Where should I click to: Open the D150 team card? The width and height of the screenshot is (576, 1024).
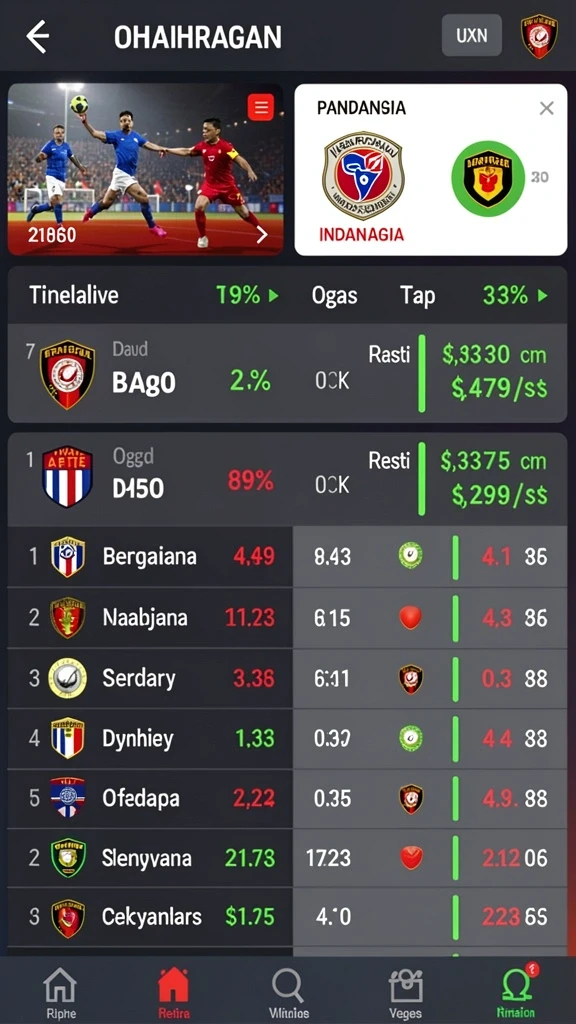287,479
